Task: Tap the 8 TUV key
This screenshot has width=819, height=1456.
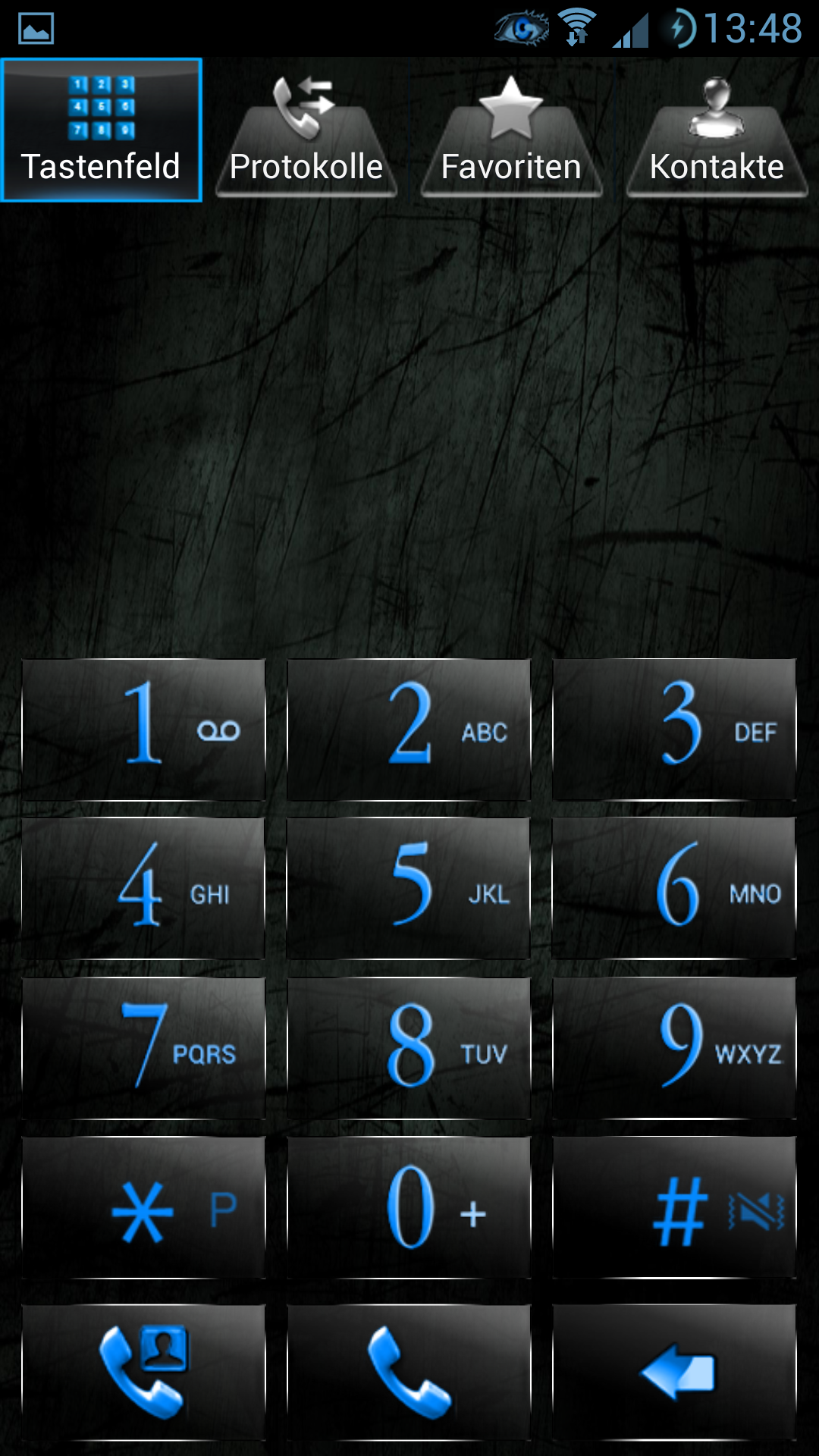Action: 409,1048
